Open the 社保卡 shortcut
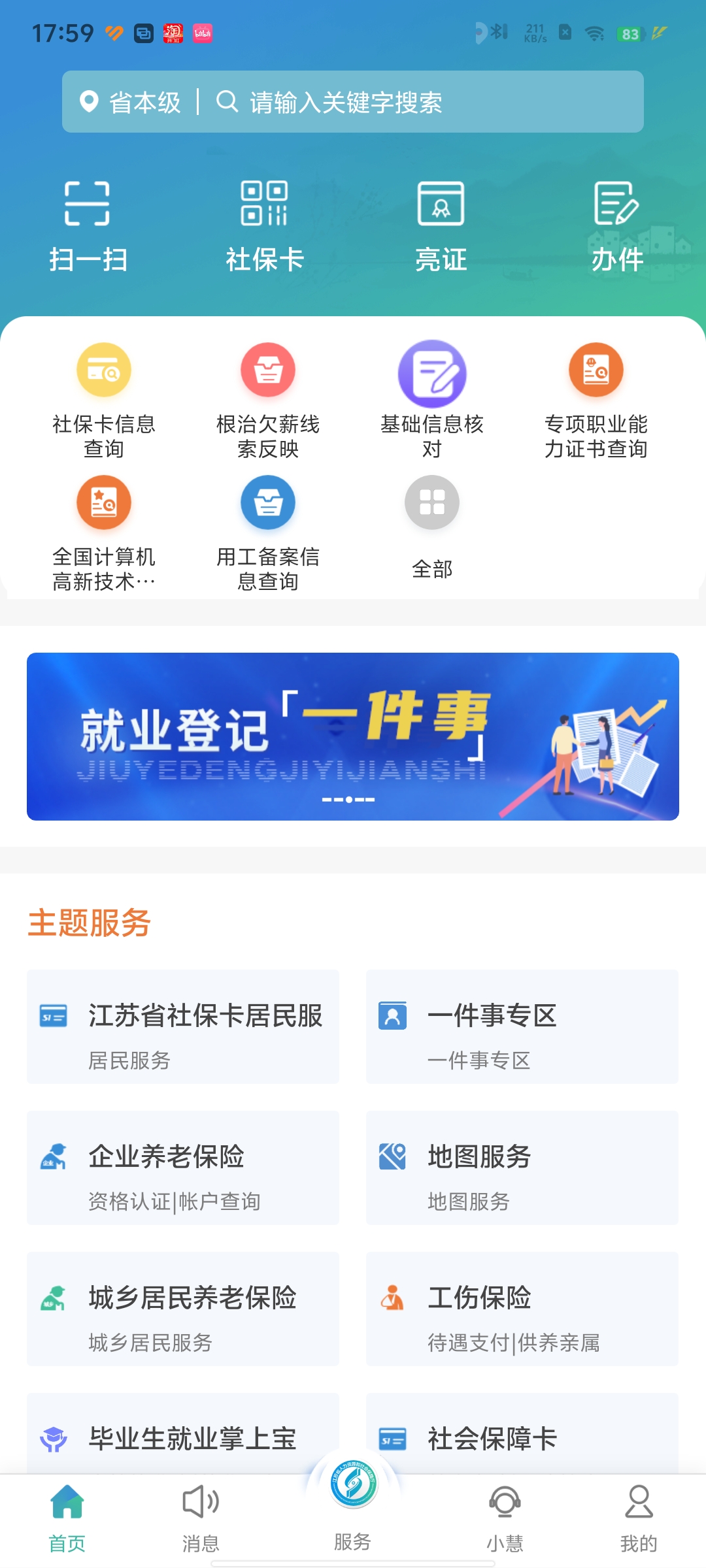Image resolution: width=706 pixels, height=1568 pixels. (264, 225)
